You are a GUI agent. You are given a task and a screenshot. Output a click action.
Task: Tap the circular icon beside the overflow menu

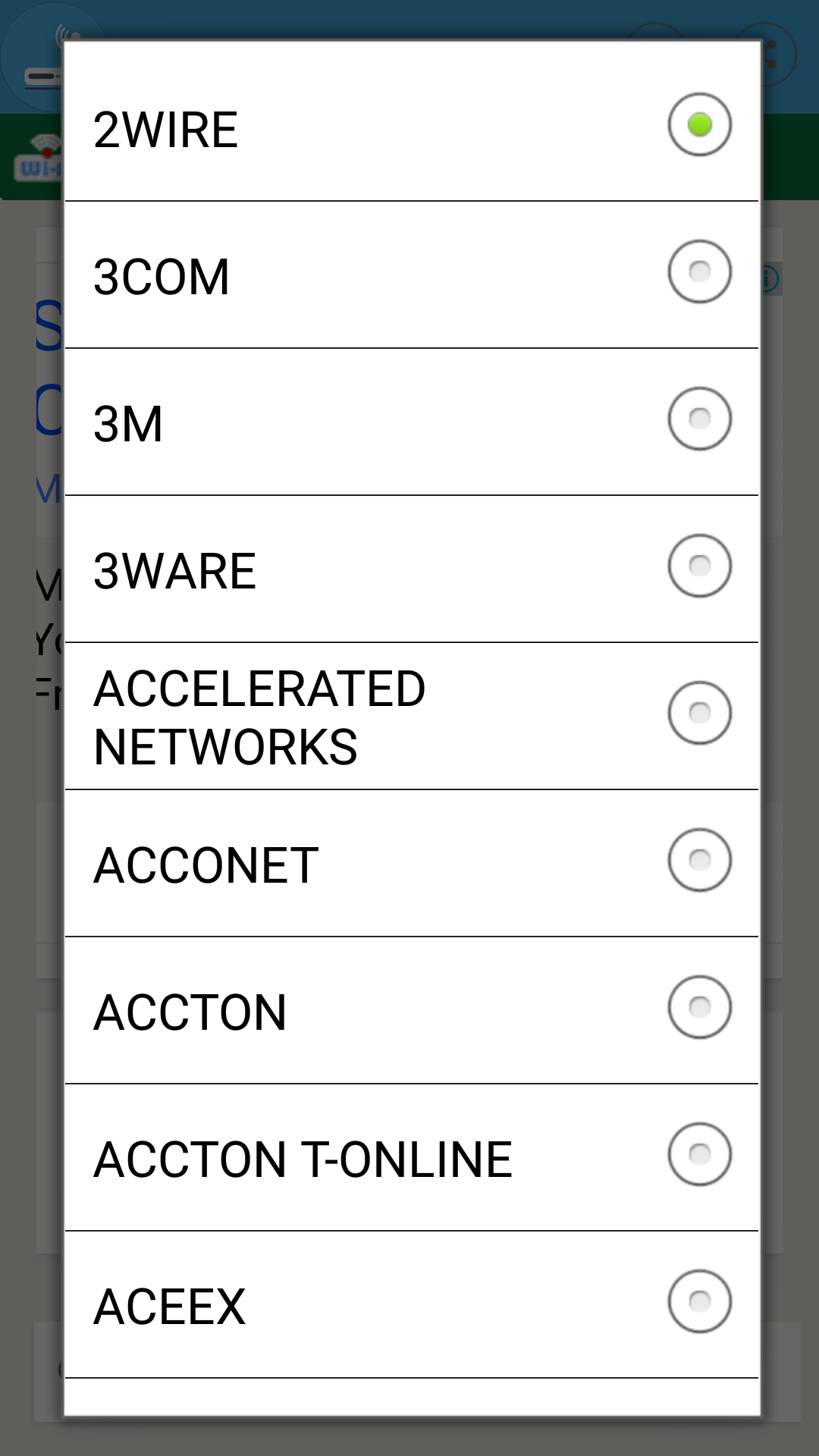click(654, 30)
